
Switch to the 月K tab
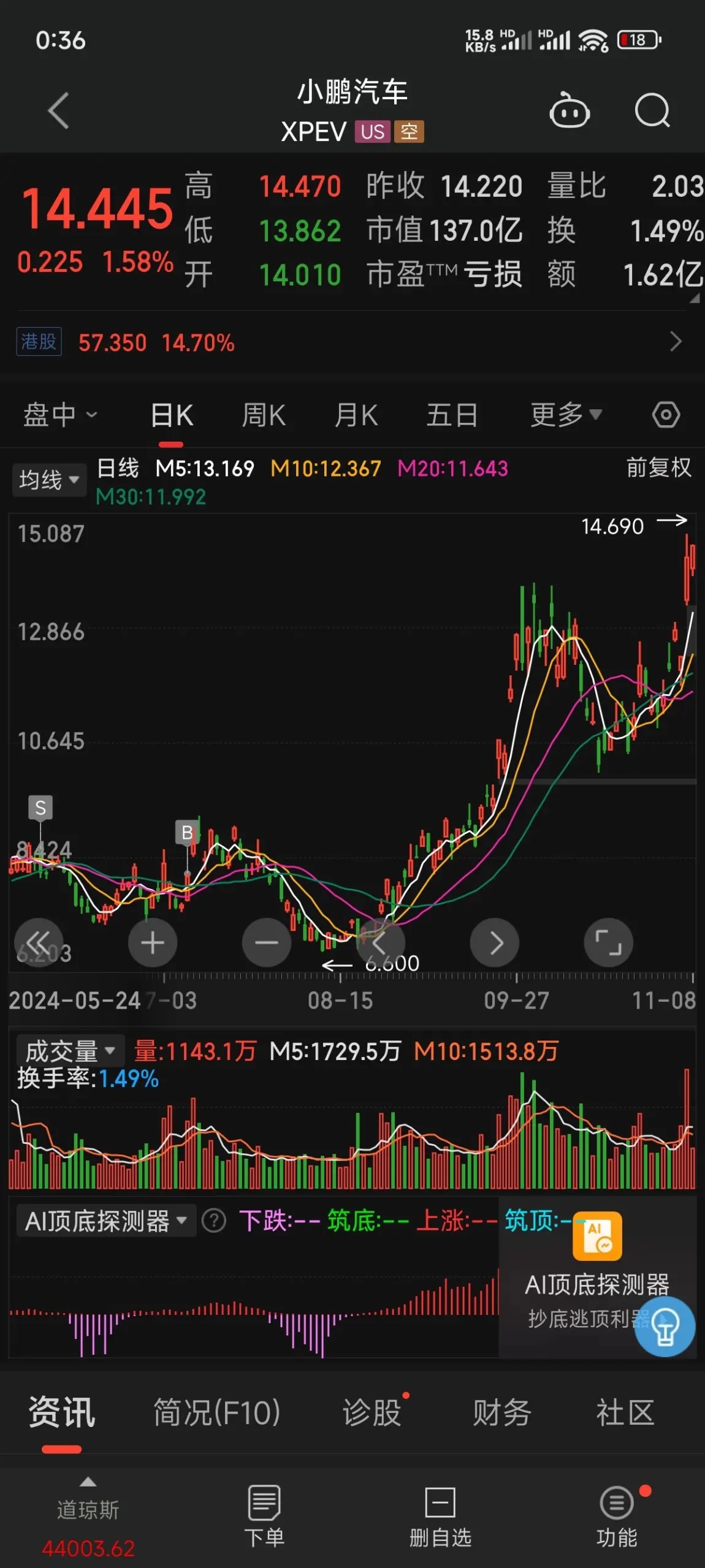(356, 415)
